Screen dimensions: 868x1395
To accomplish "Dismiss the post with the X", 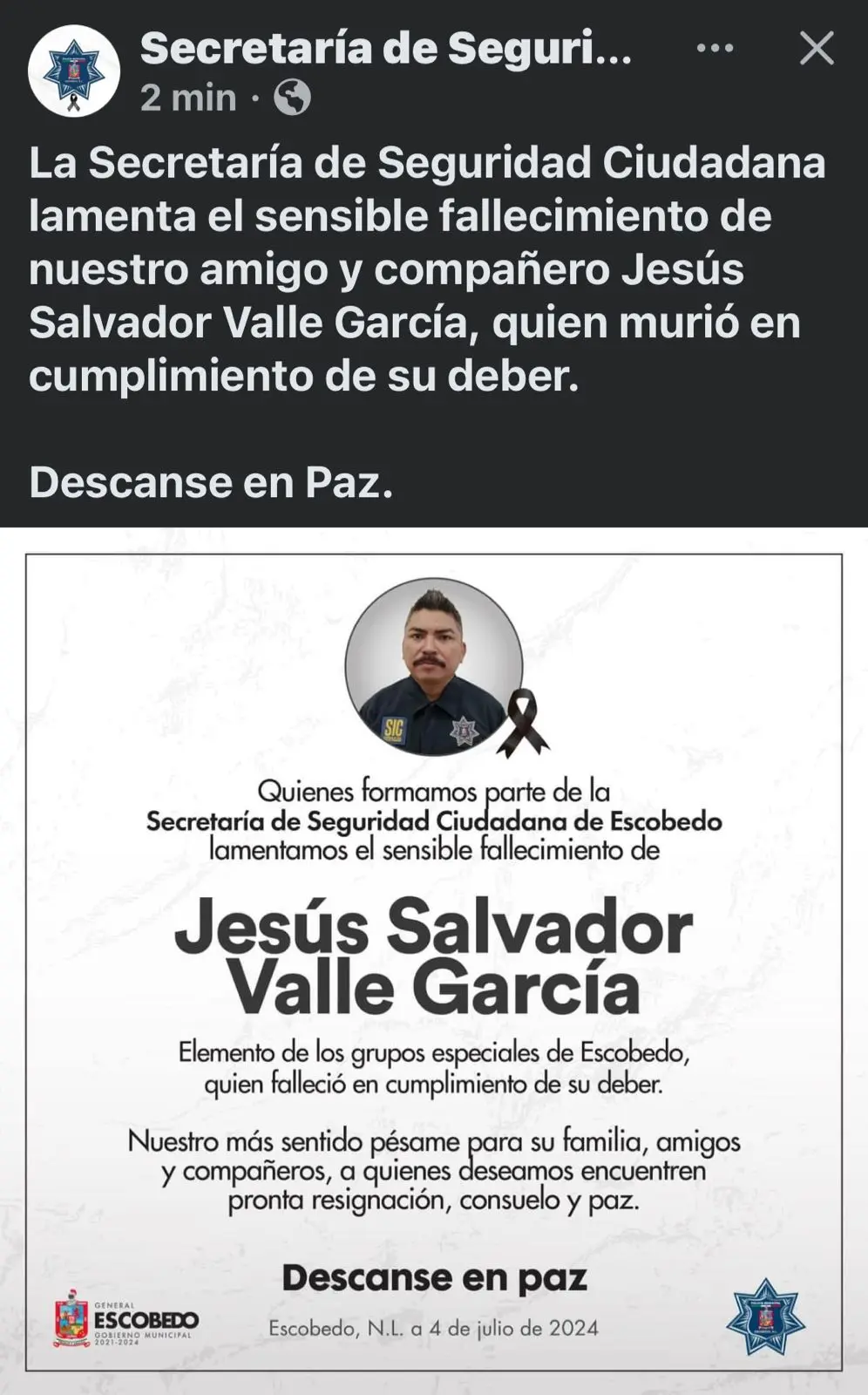I will (x=817, y=49).
